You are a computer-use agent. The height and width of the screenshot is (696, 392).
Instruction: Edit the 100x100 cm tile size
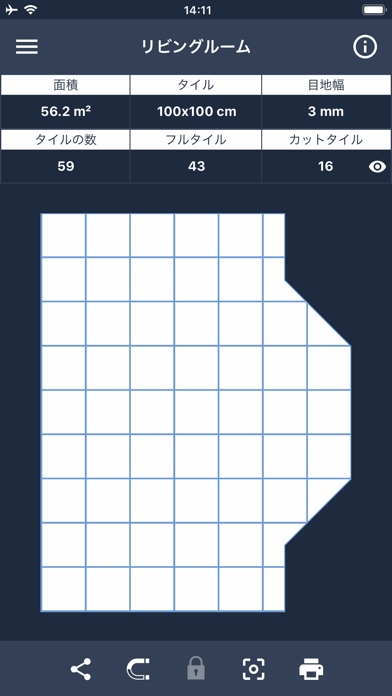(196, 111)
